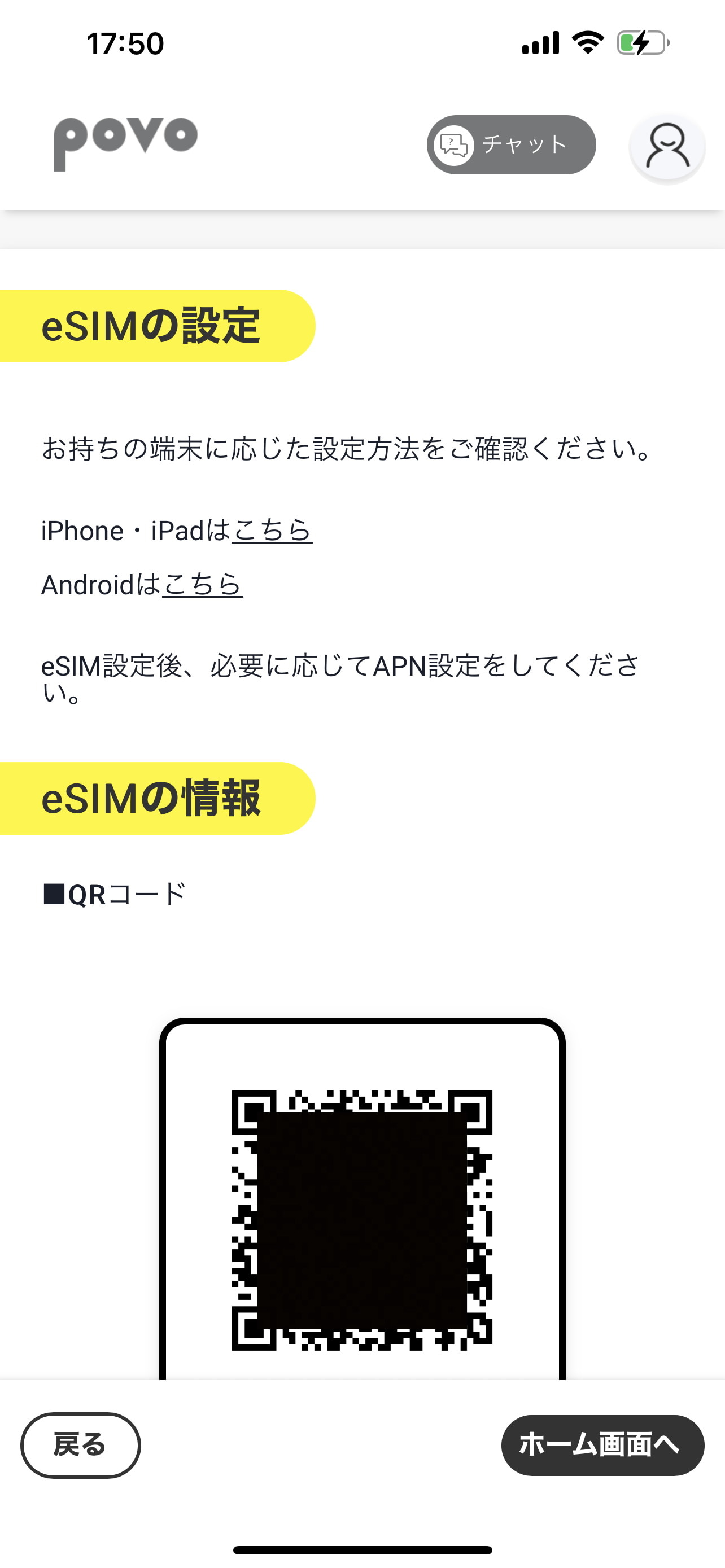Tap the povo logo in the header
725x1568 pixels.
pos(125,145)
